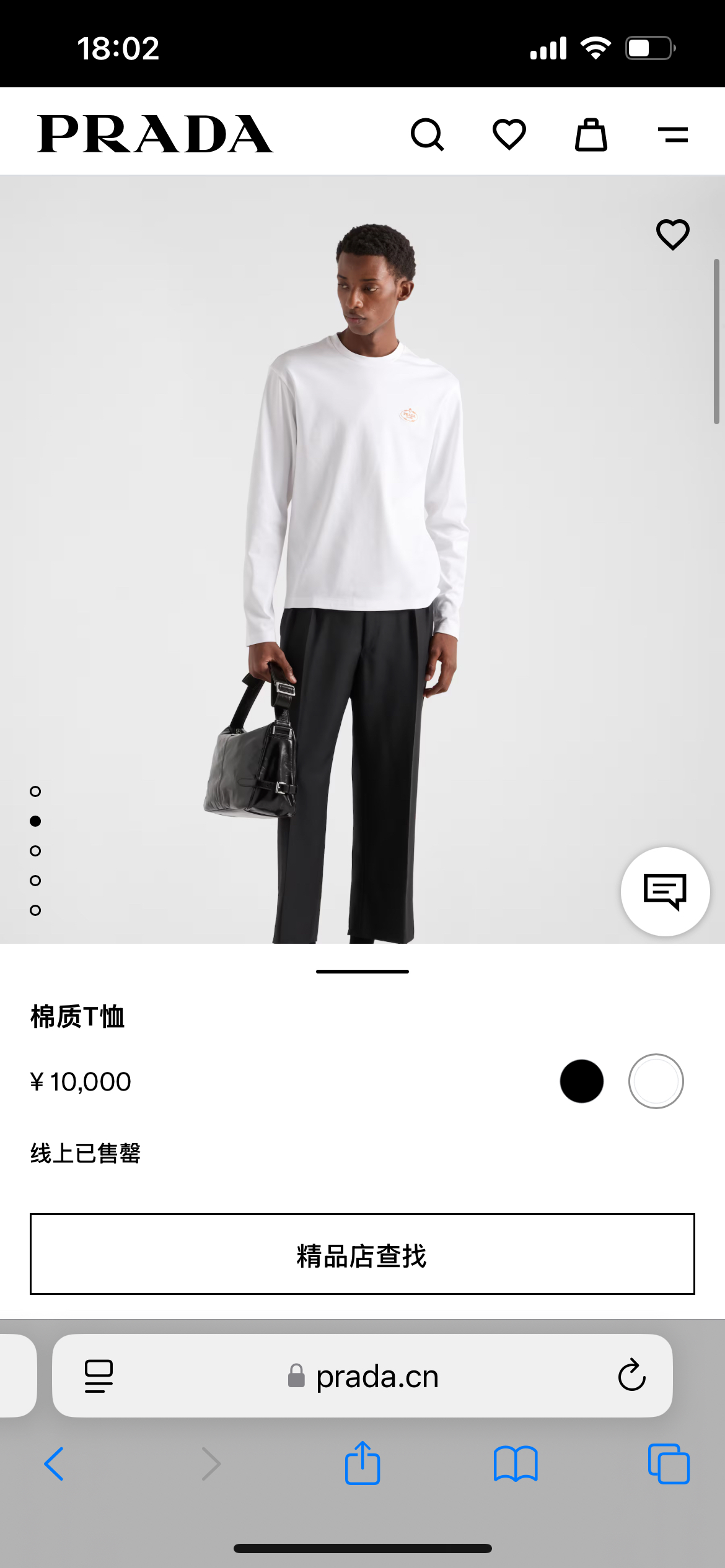Open Safari page settings menu

pos(99,1376)
